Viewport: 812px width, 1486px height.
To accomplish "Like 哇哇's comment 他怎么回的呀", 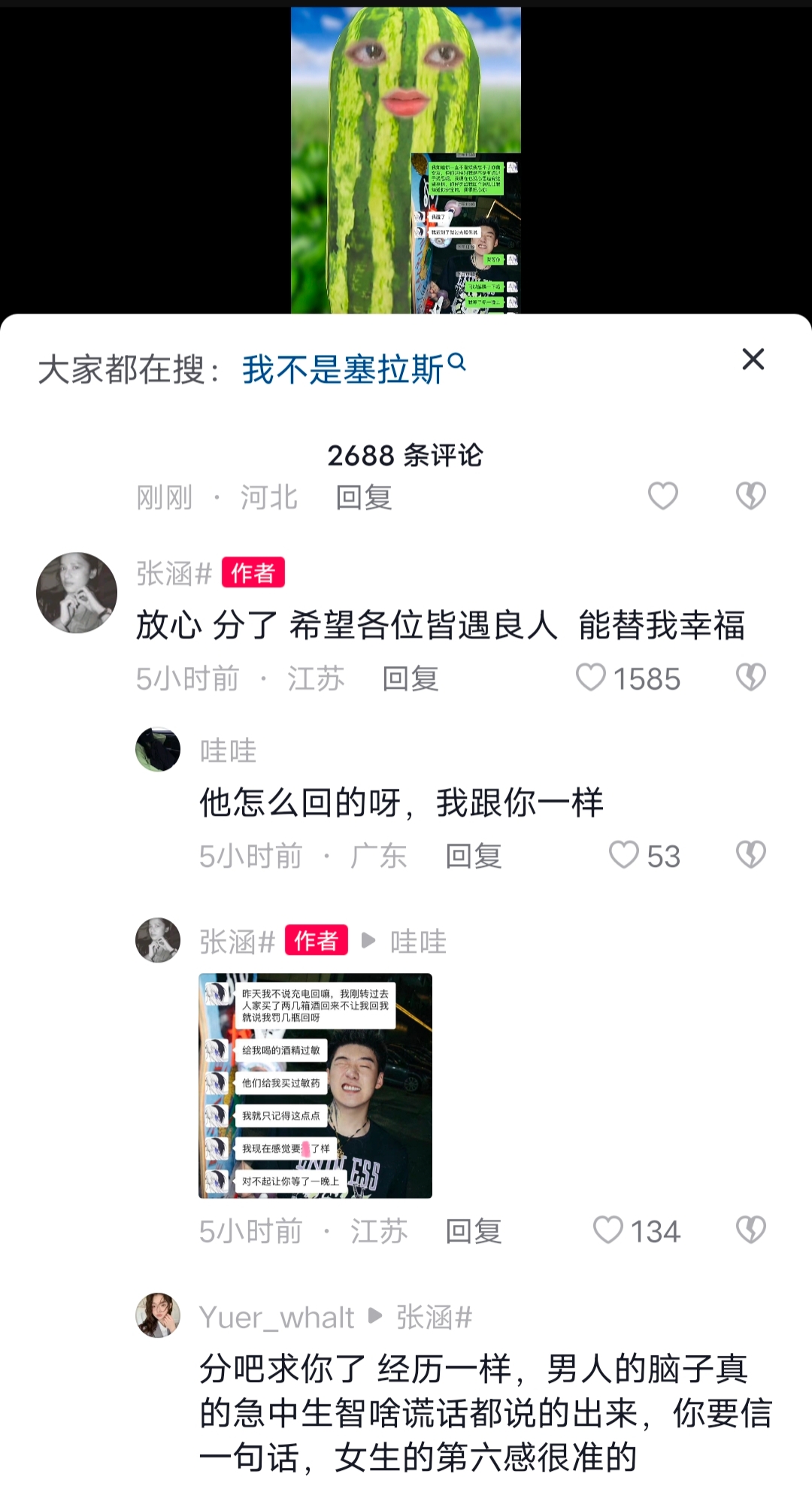I will [623, 855].
